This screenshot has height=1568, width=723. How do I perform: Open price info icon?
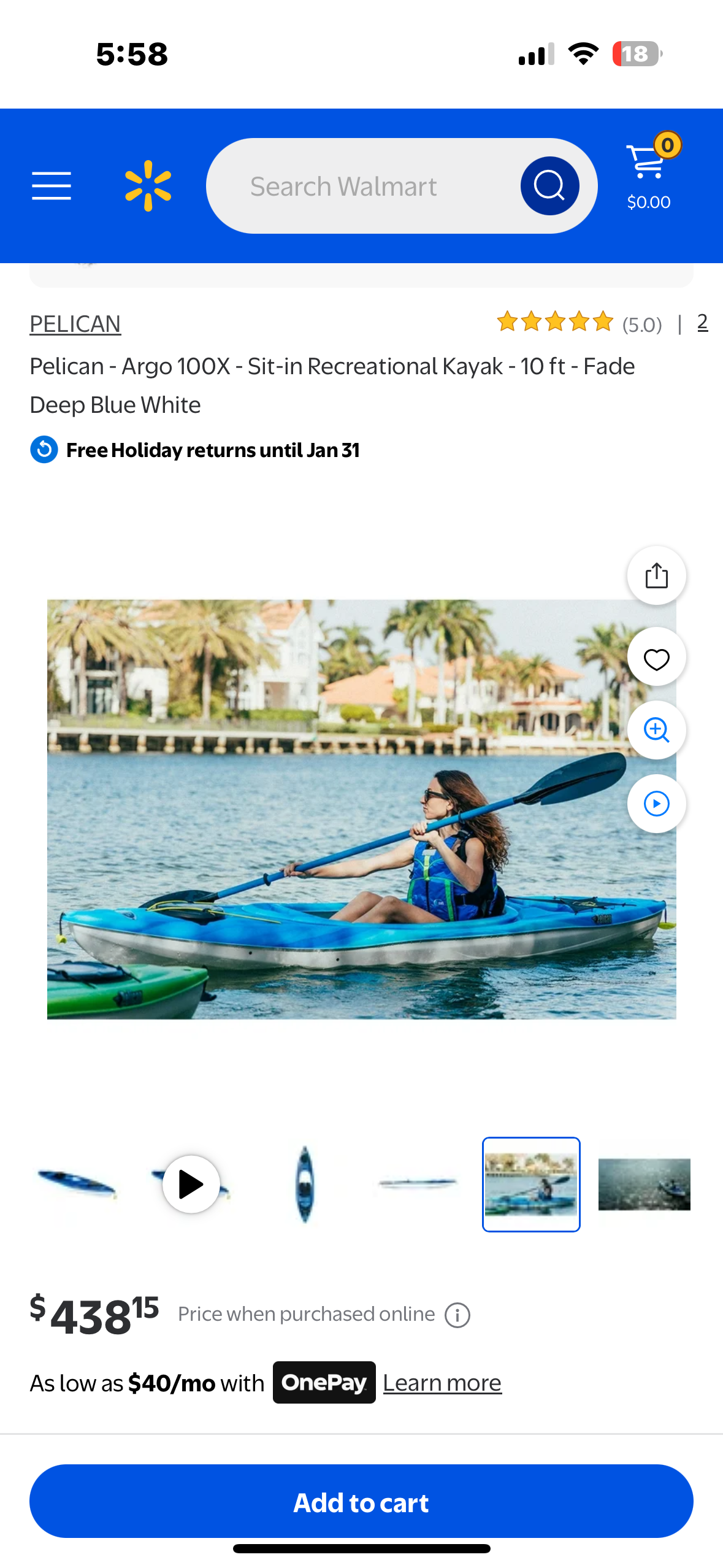457,1315
